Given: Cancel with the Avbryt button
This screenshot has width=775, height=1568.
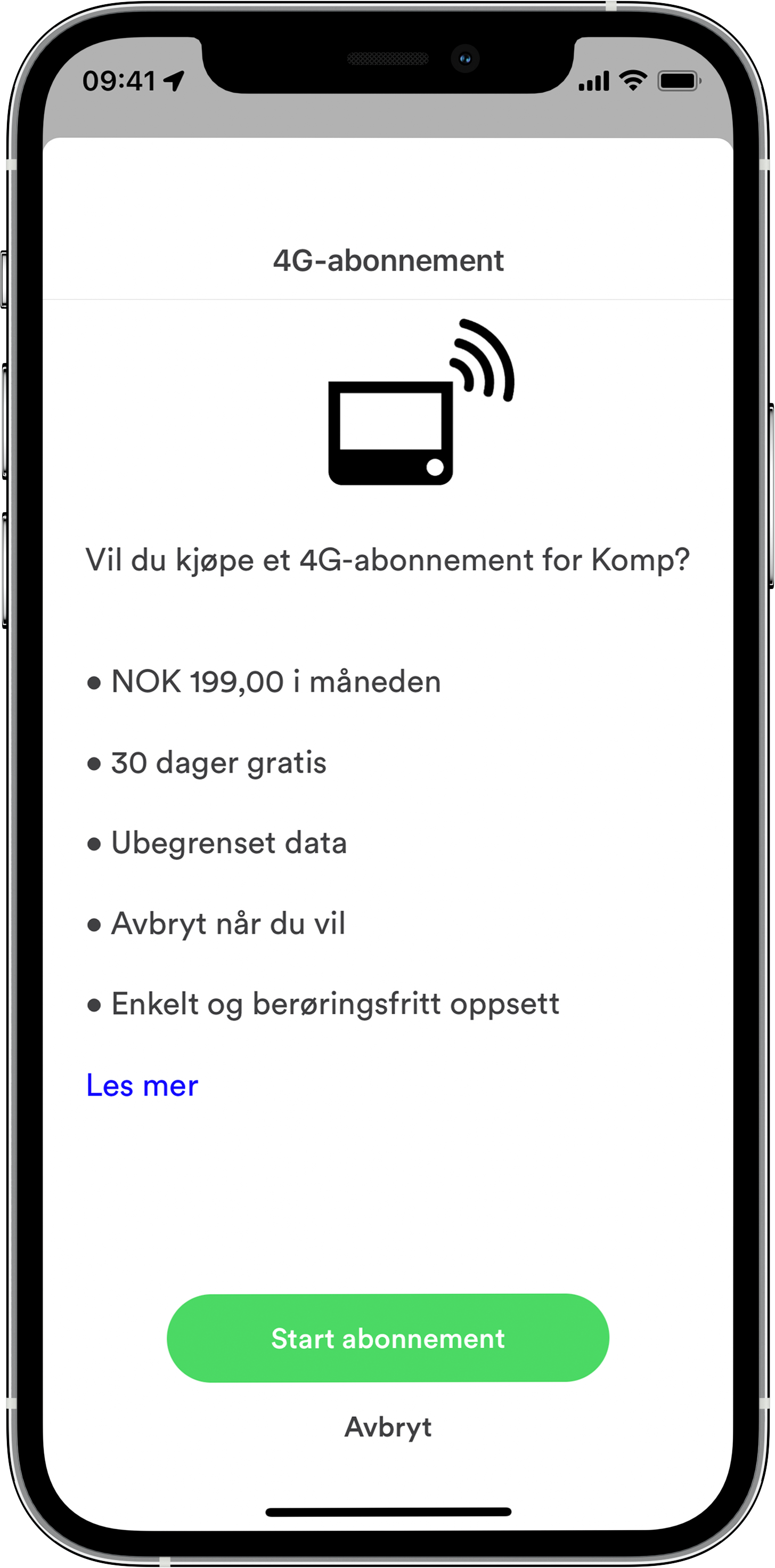Looking at the screenshot, I should pos(388,1427).
